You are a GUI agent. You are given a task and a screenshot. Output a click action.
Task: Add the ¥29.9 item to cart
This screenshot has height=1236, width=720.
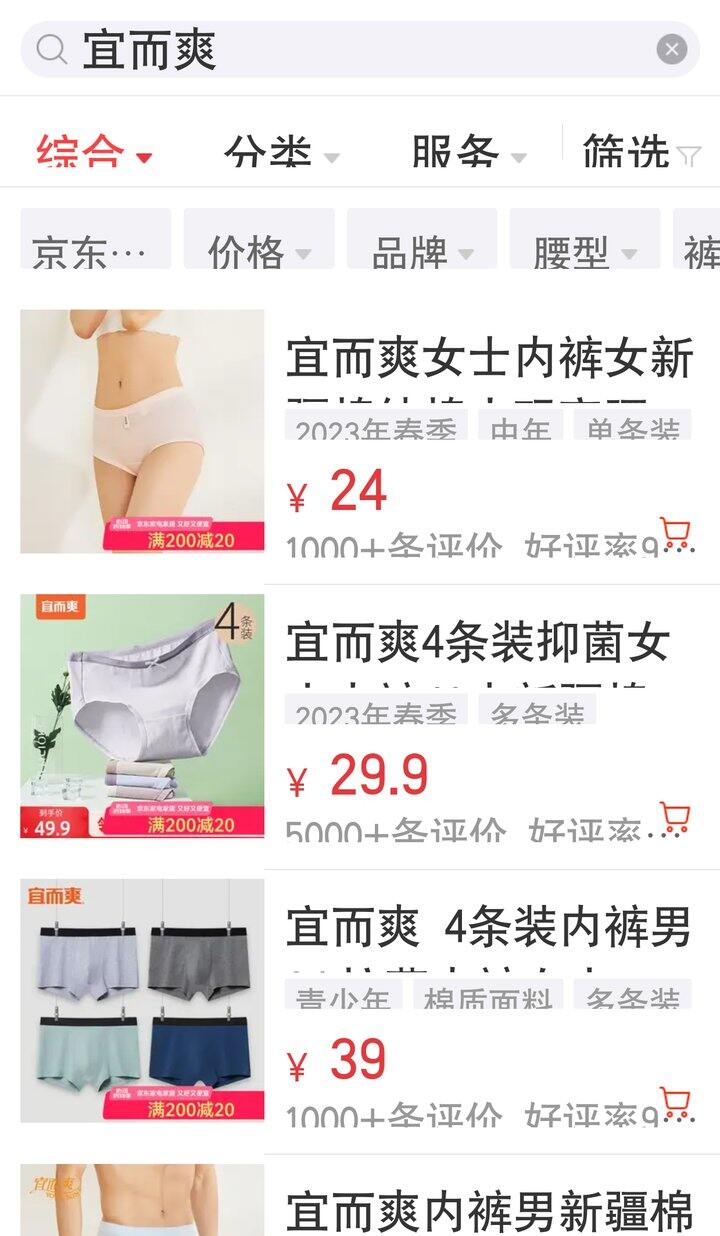click(676, 818)
